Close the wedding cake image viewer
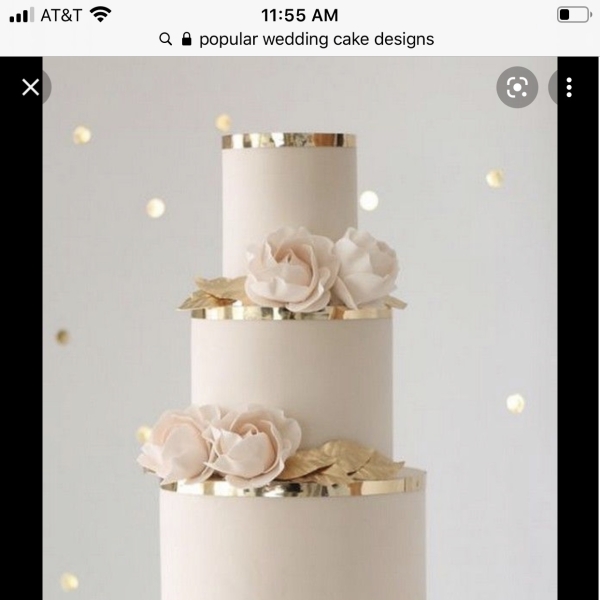Viewport: 600px width, 600px height. click(x=31, y=87)
